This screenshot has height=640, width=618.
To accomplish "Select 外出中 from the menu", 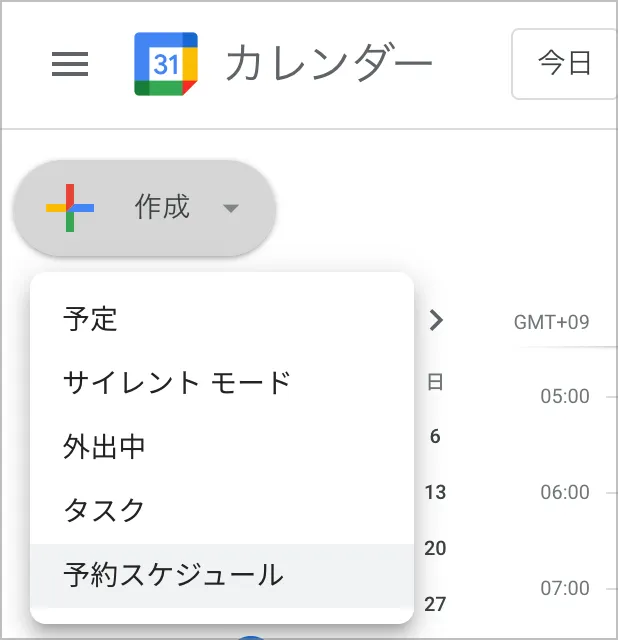I will 104,447.
